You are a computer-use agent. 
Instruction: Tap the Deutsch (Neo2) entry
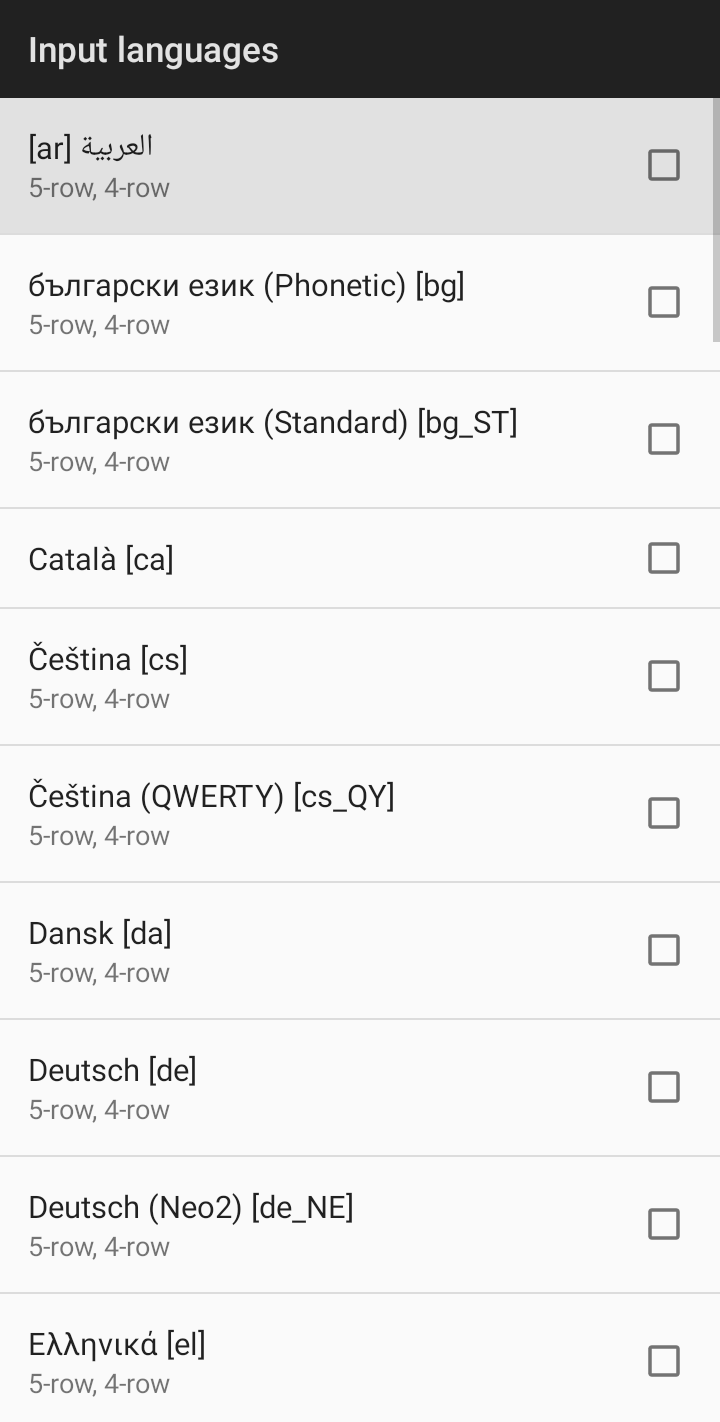300,1223
